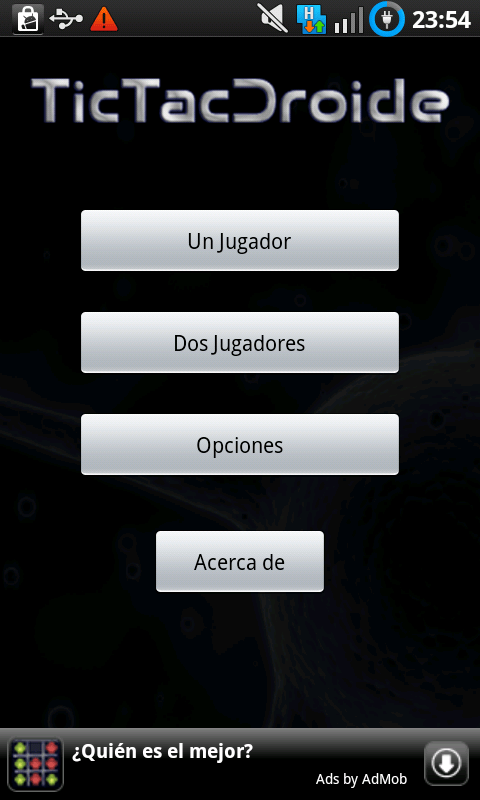Open the ¿Quién es el mejor? ad
Screen dimensions: 480x800
tap(162, 752)
